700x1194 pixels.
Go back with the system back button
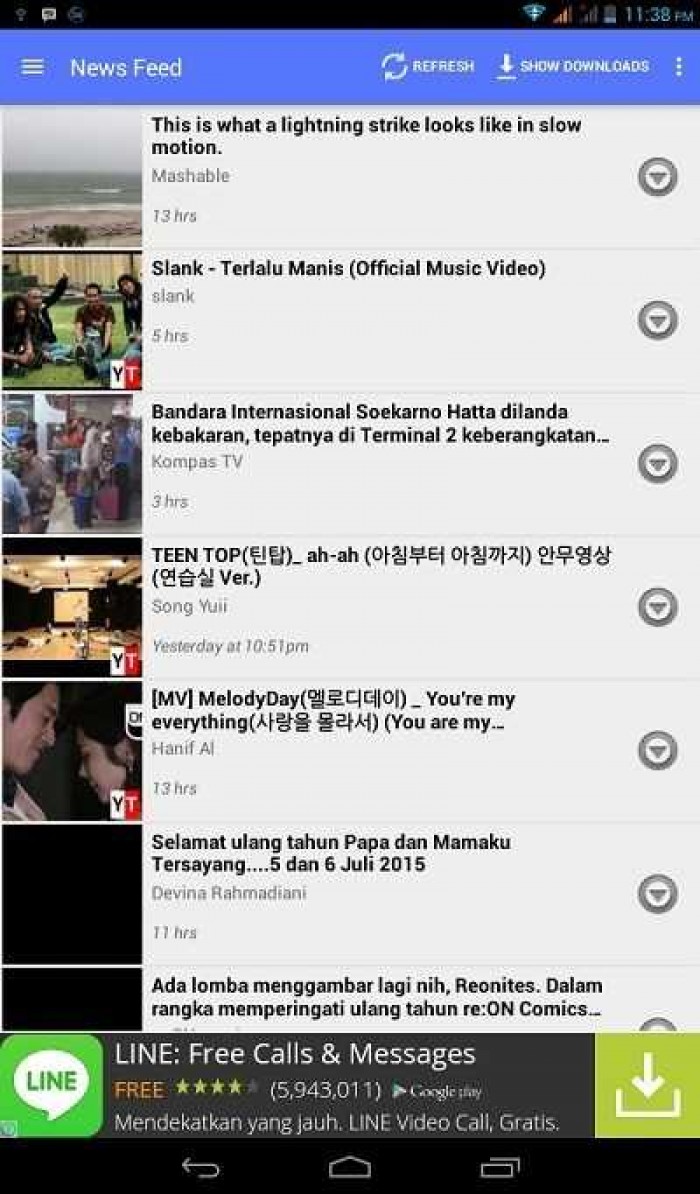pos(200,1167)
